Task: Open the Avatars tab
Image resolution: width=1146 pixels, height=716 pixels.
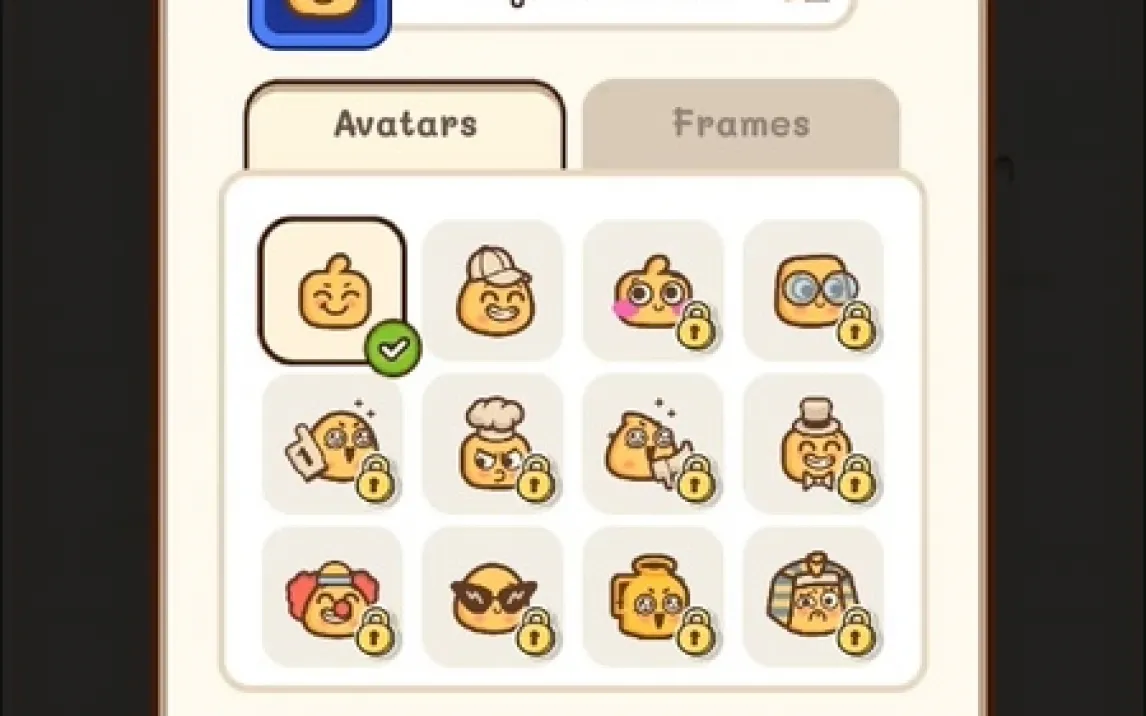Action: (405, 124)
